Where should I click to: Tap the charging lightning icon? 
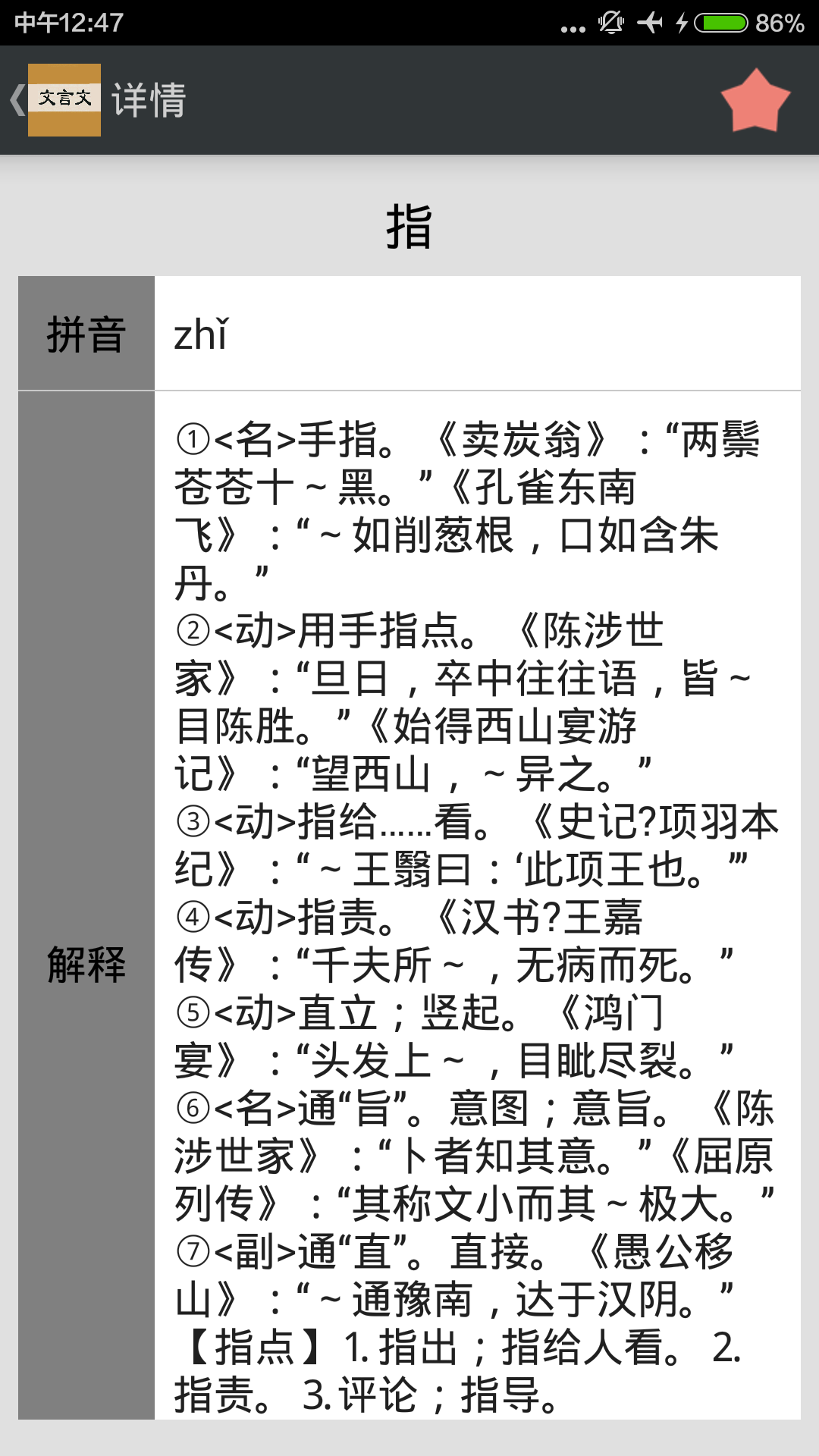(x=680, y=23)
